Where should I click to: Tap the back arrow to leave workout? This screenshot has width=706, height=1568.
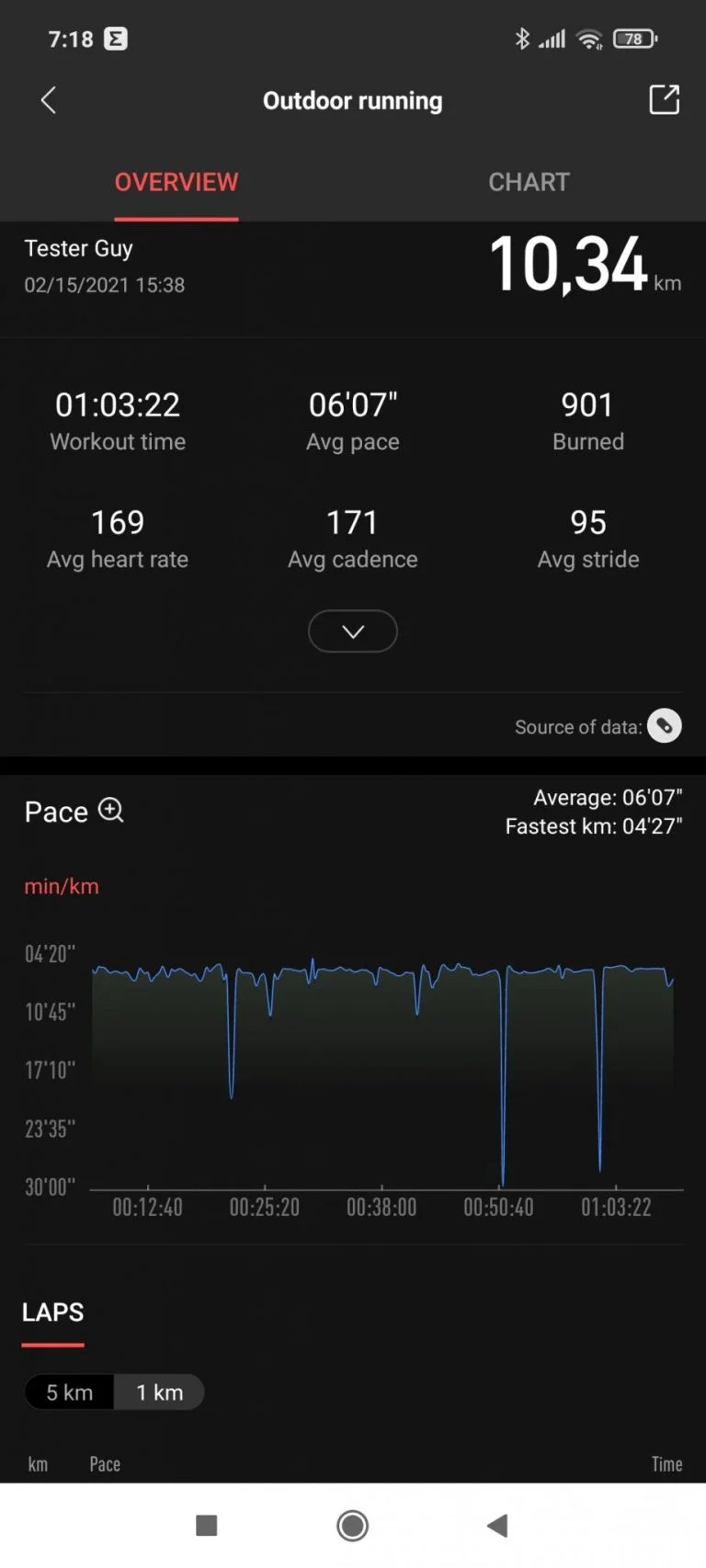point(48,100)
